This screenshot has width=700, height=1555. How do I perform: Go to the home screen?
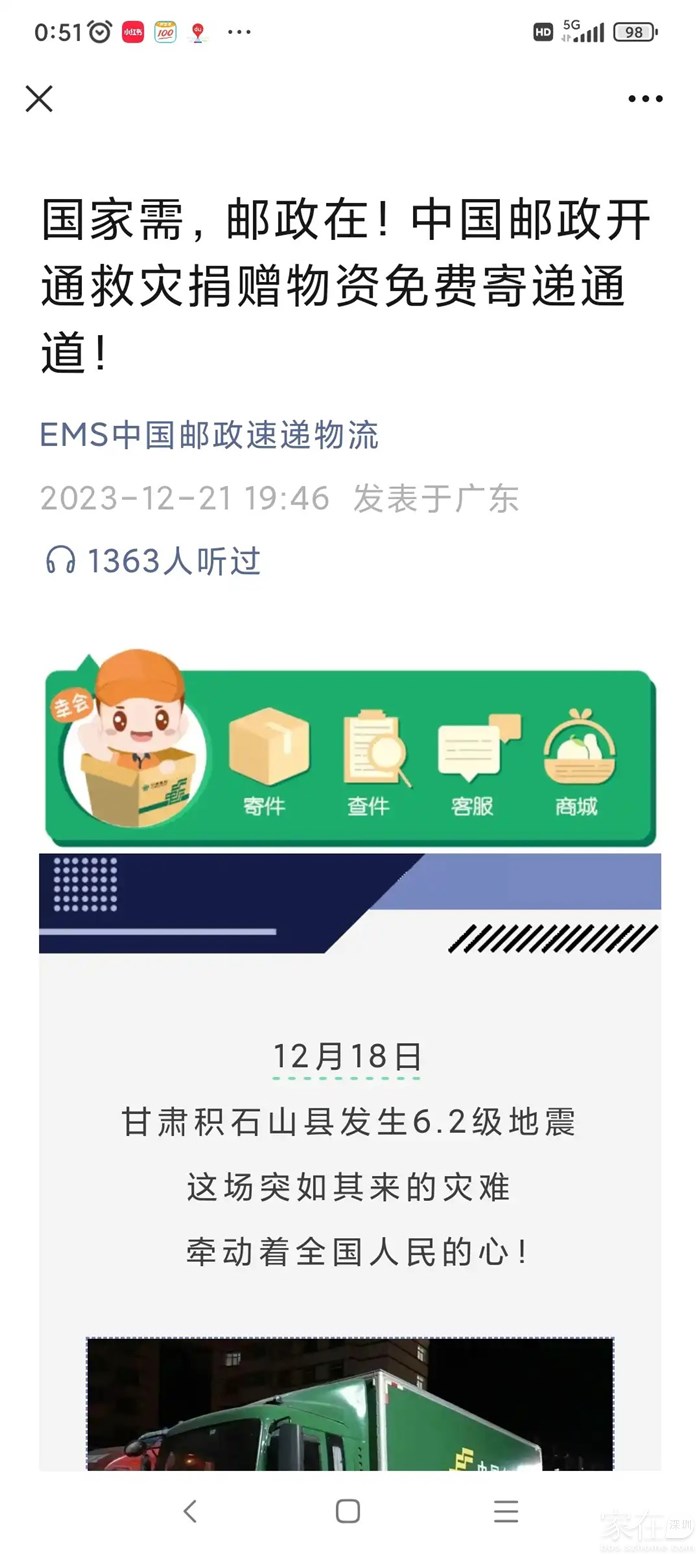tap(348, 1511)
